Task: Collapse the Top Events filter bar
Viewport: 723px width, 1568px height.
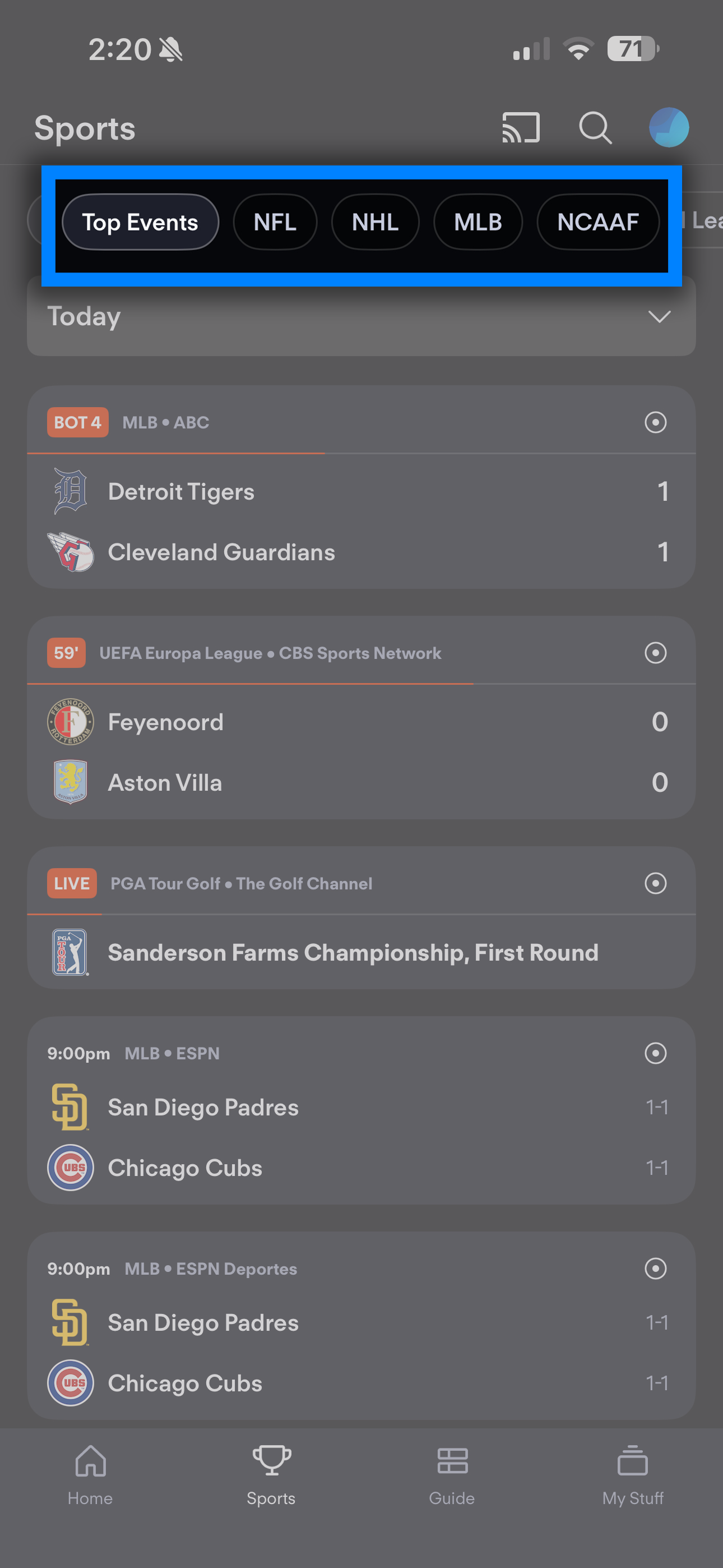Action: click(x=141, y=222)
